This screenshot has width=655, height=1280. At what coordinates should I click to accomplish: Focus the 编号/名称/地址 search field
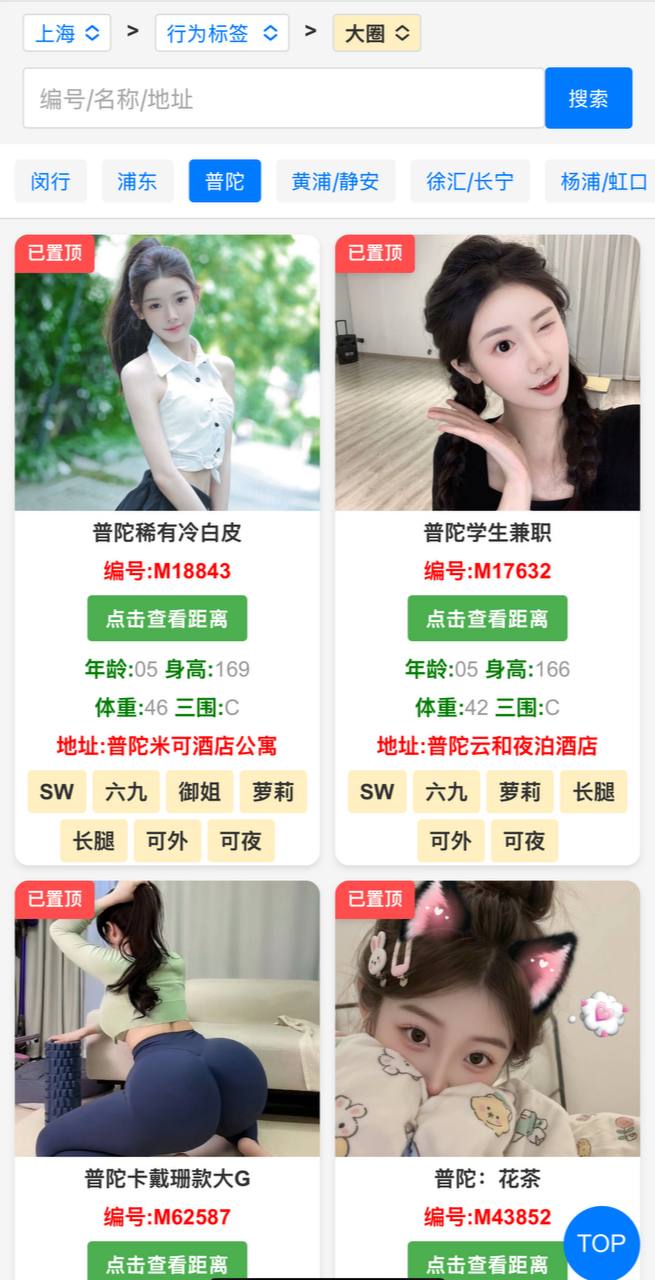click(283, 98)
